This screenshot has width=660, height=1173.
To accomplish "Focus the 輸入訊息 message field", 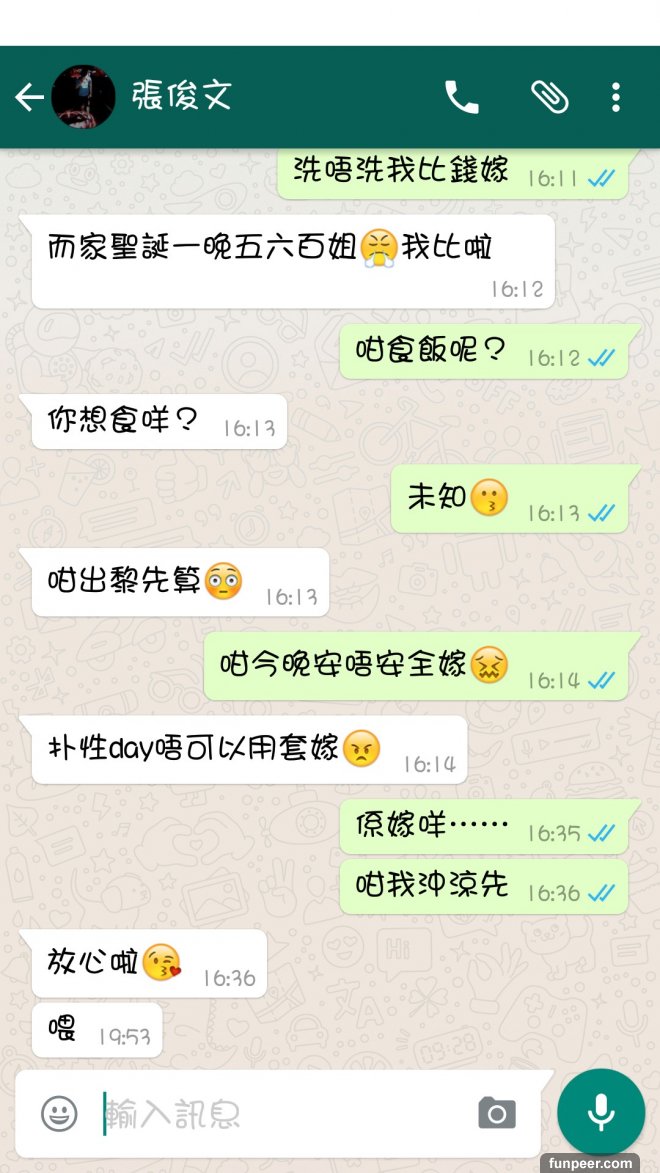I will coord(280,1113).
